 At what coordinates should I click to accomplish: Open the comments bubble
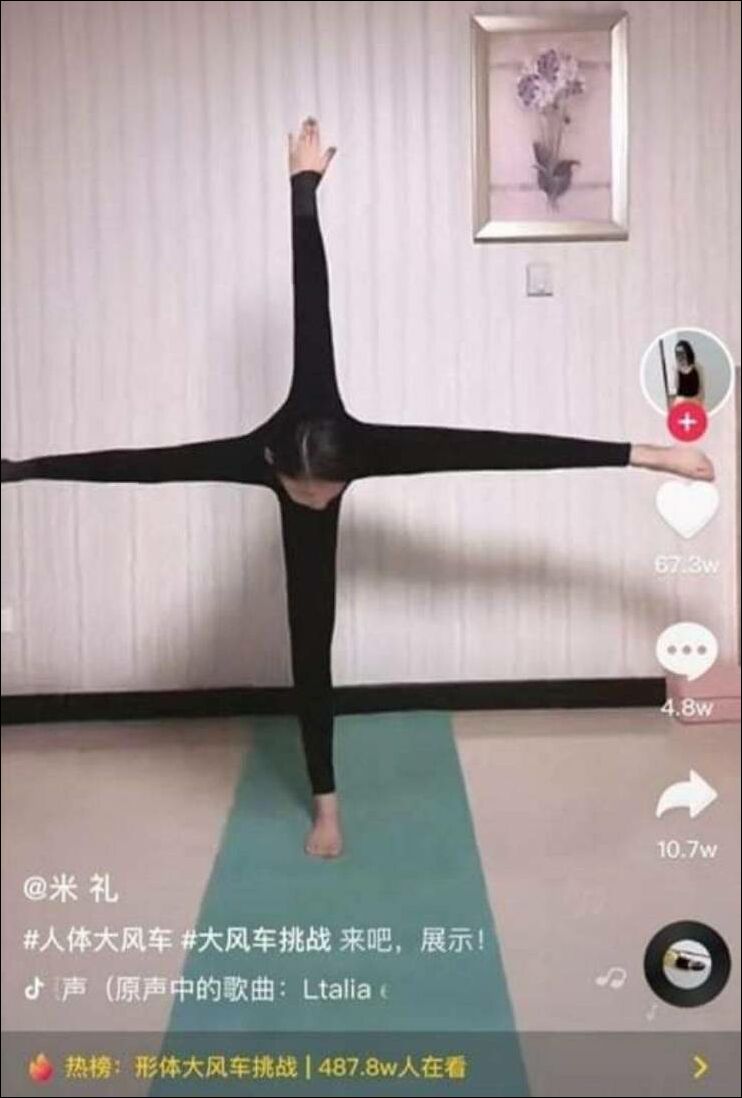686,653
